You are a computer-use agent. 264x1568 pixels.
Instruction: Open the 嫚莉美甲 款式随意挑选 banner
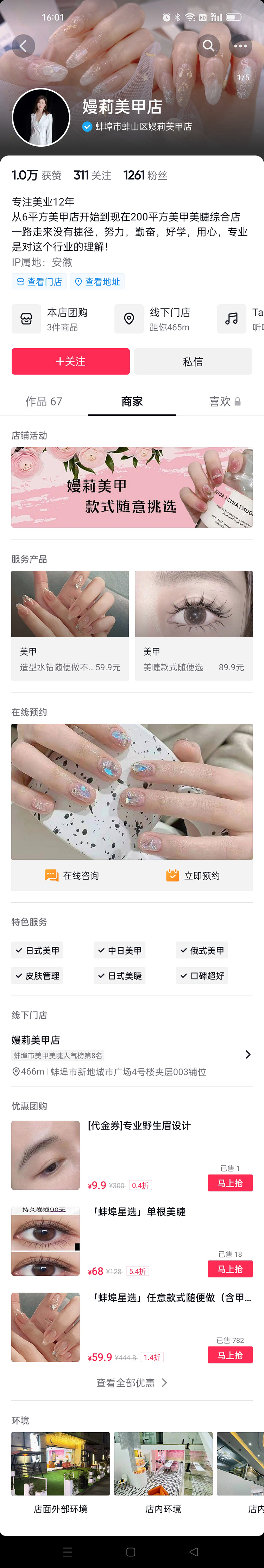(131, 488)
